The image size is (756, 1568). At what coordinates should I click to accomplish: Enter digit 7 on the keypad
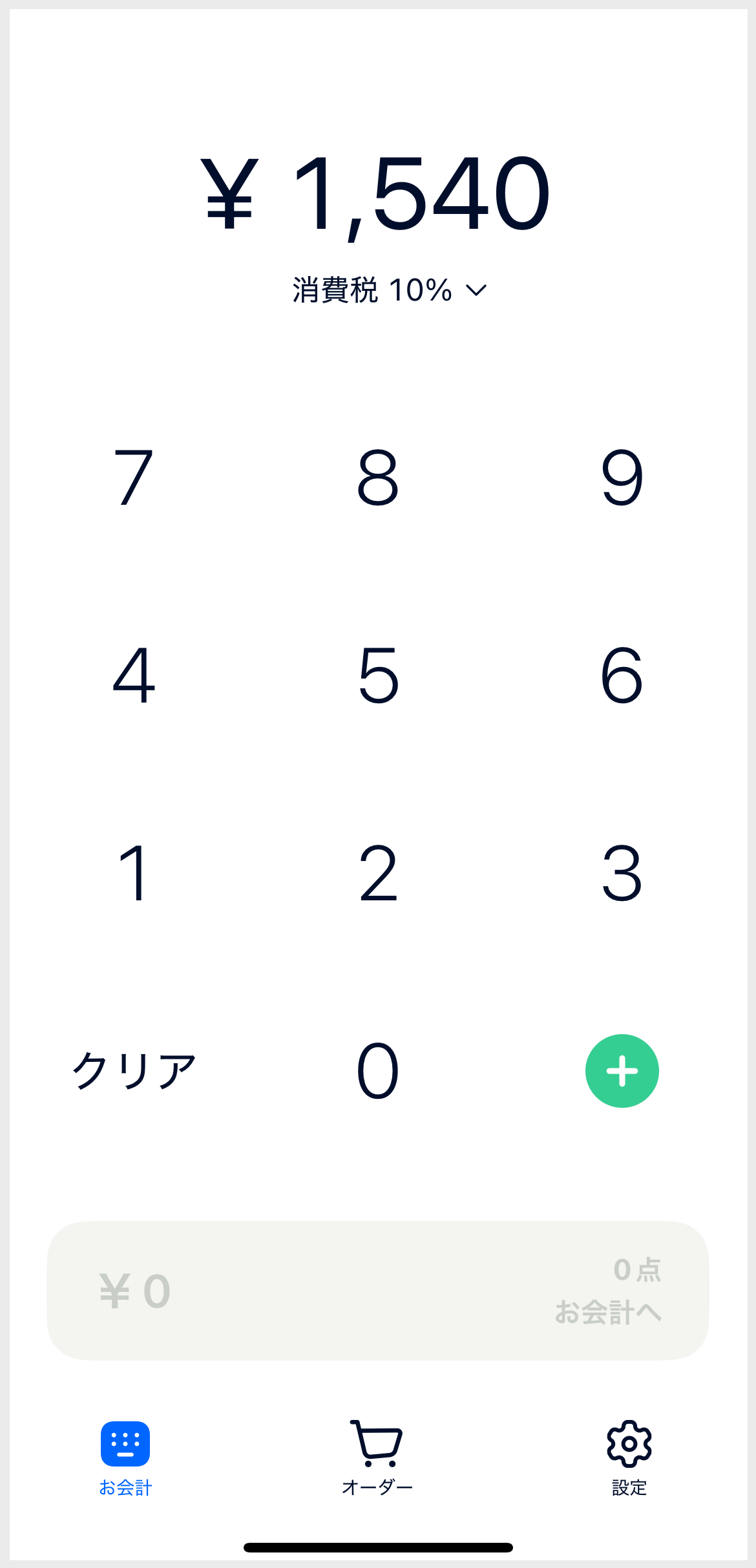[x=134, y=478]
